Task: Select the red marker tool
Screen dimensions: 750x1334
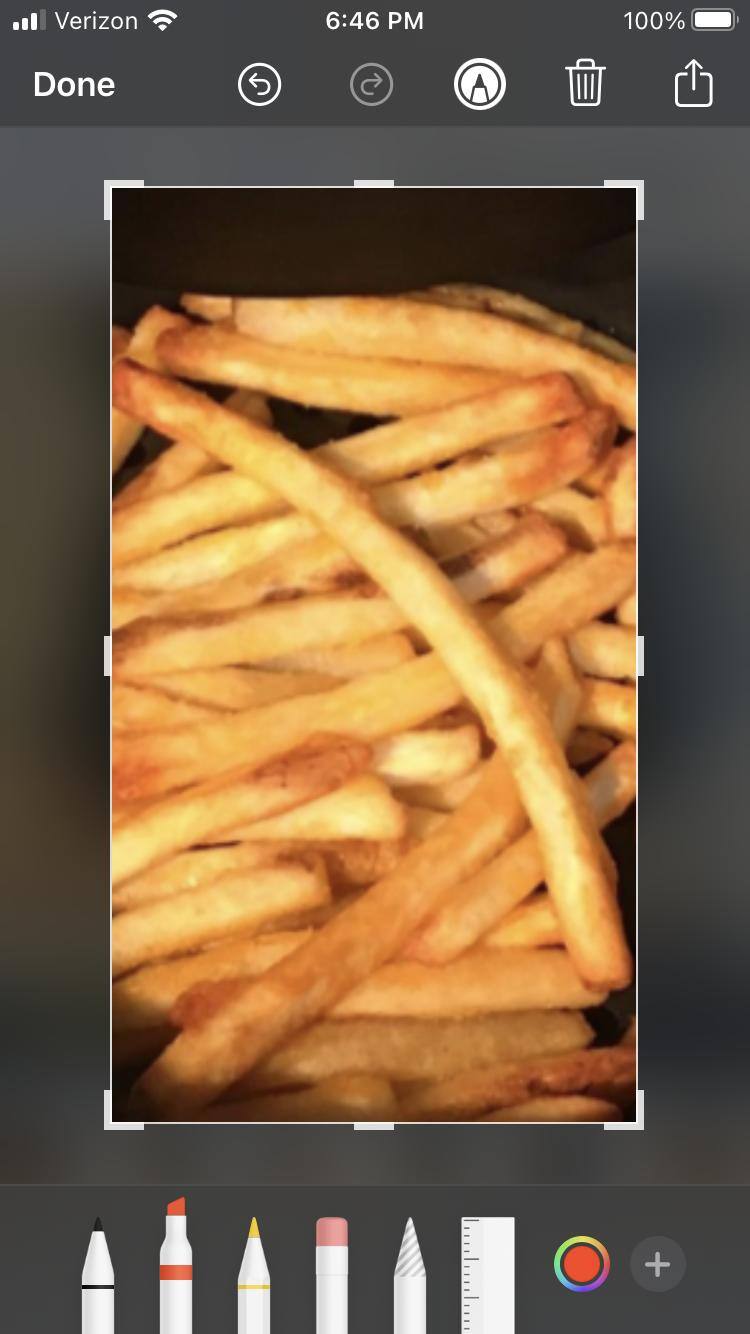Action: (x=176, y=1267)
